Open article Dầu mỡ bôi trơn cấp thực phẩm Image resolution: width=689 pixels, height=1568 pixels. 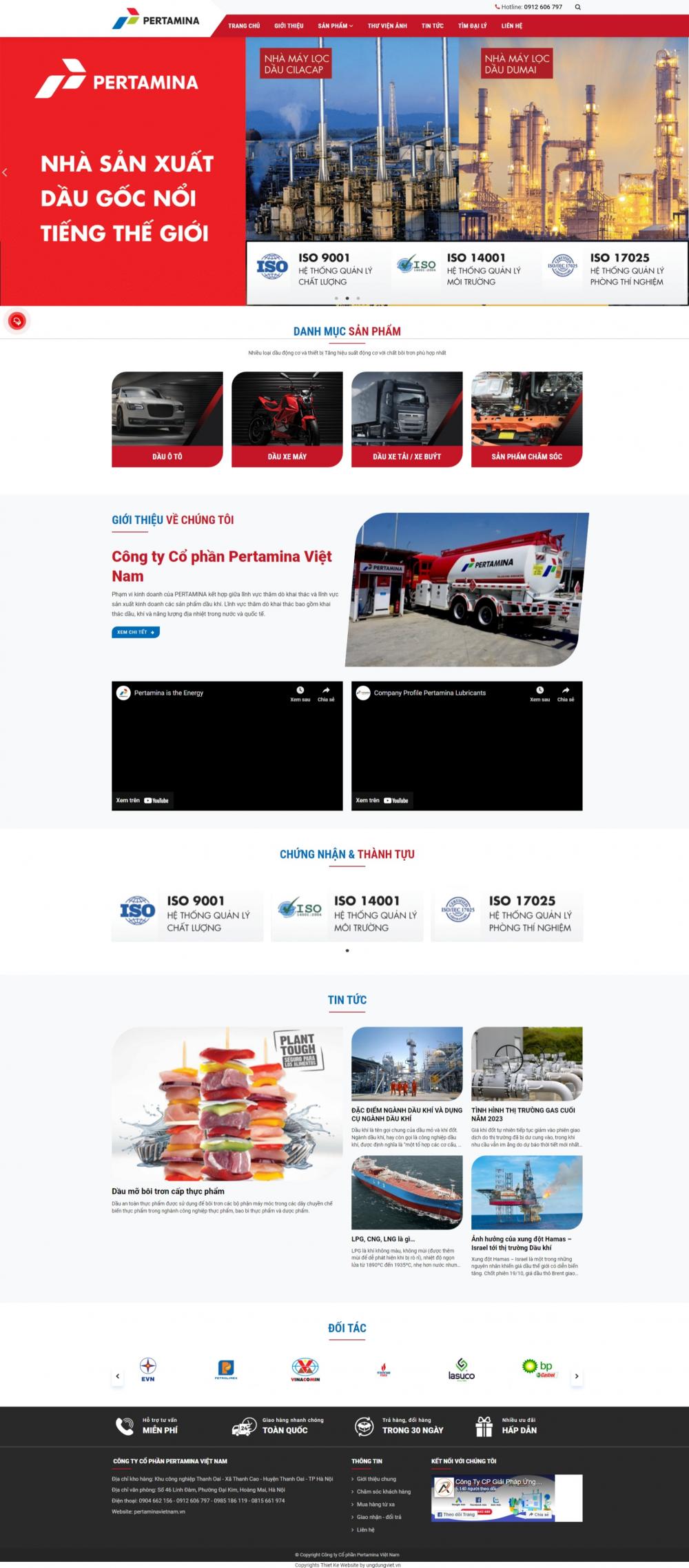click(168, 1190)
